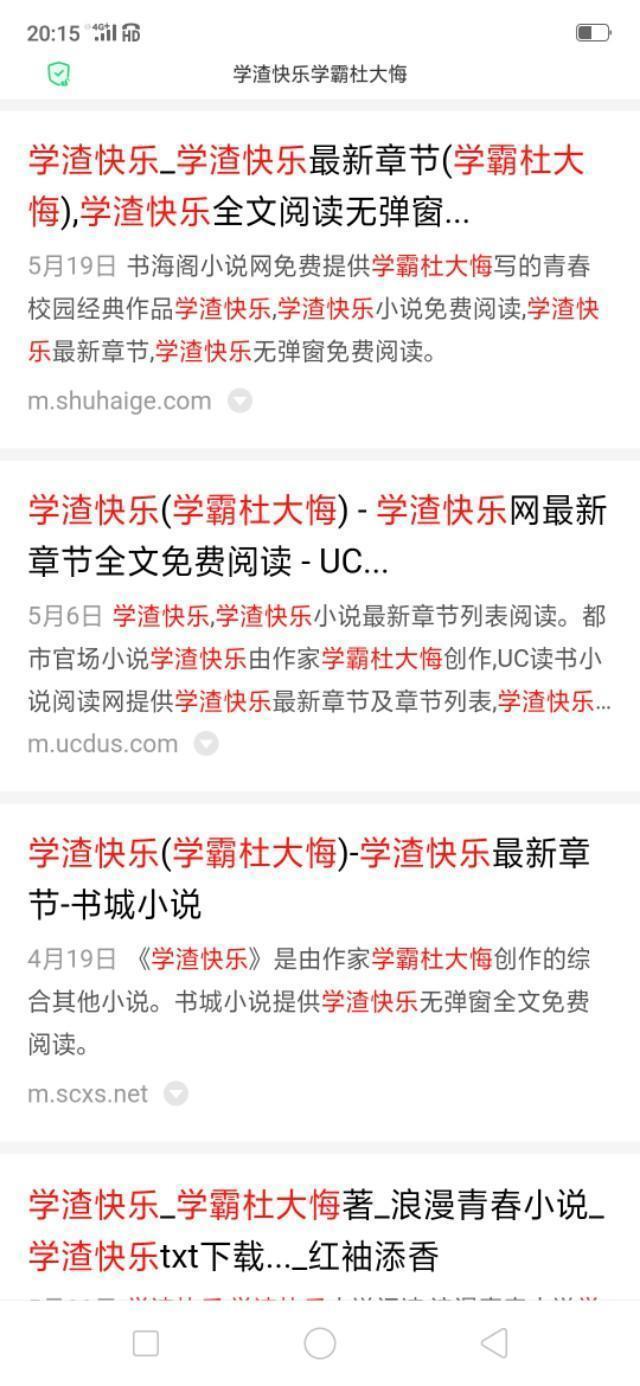Tap the green security shield icon
Viewport: 640px width, 1386px height.
click(59, 74)
